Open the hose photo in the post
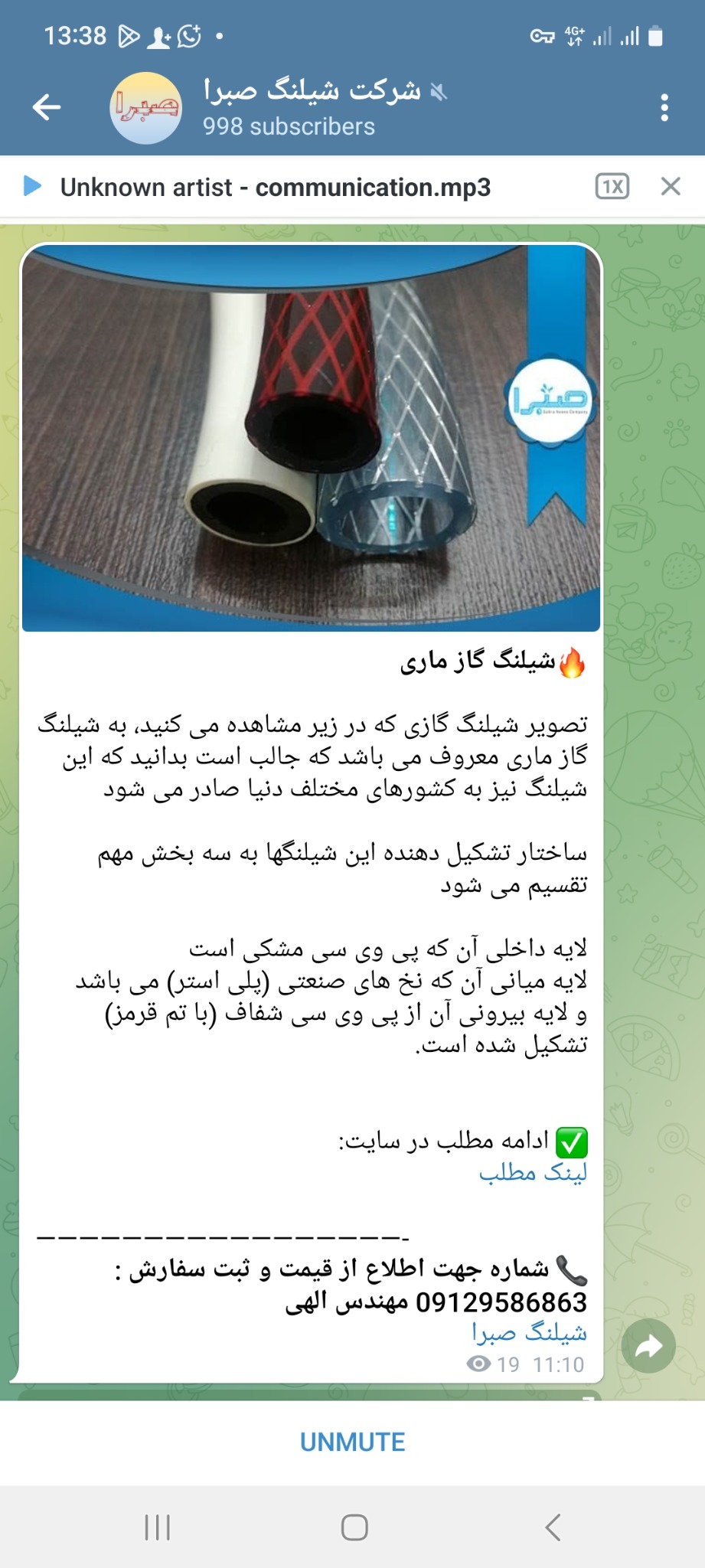705x1568 pixels. tap(311, 438)
